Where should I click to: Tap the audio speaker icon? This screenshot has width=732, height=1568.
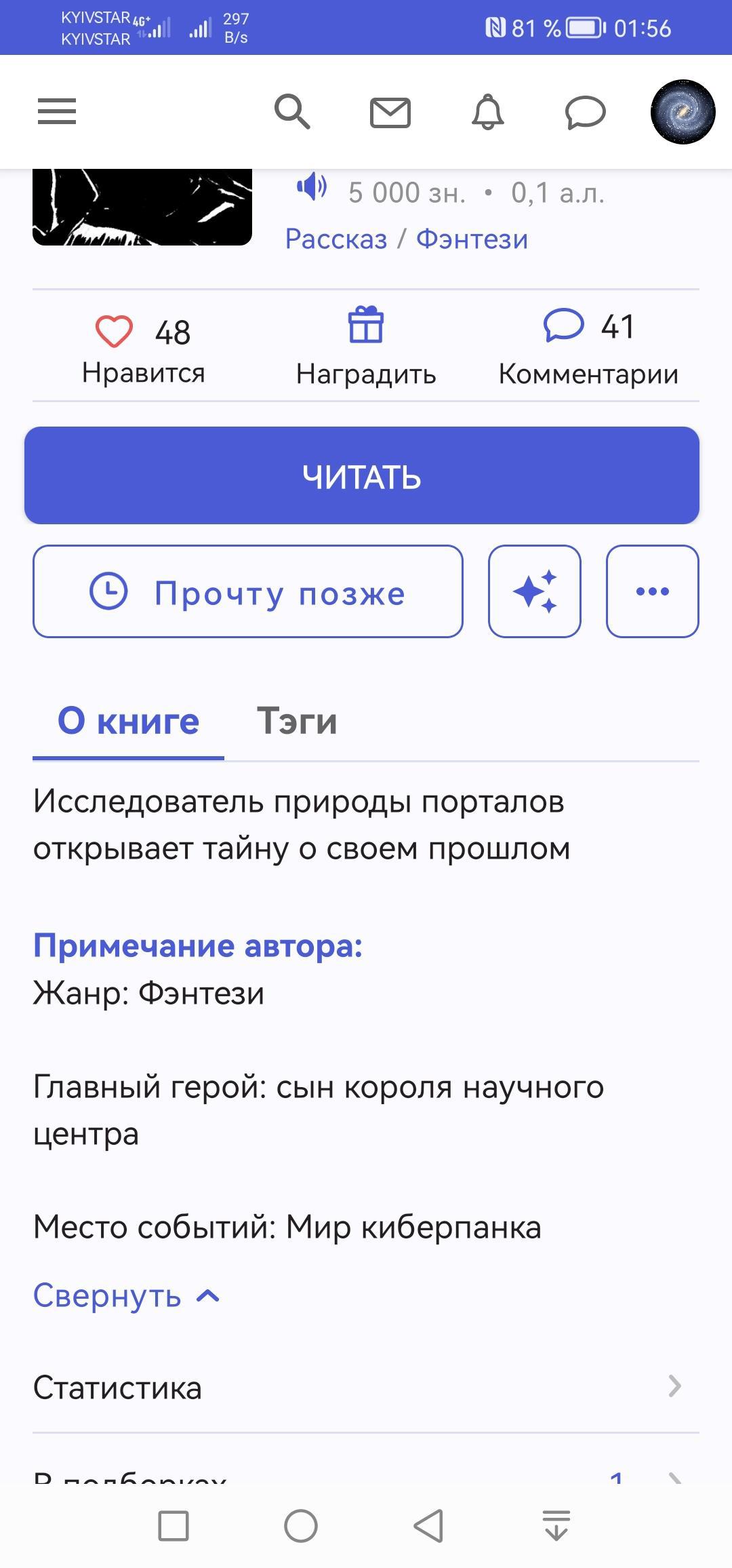click(x=312, y=187)
